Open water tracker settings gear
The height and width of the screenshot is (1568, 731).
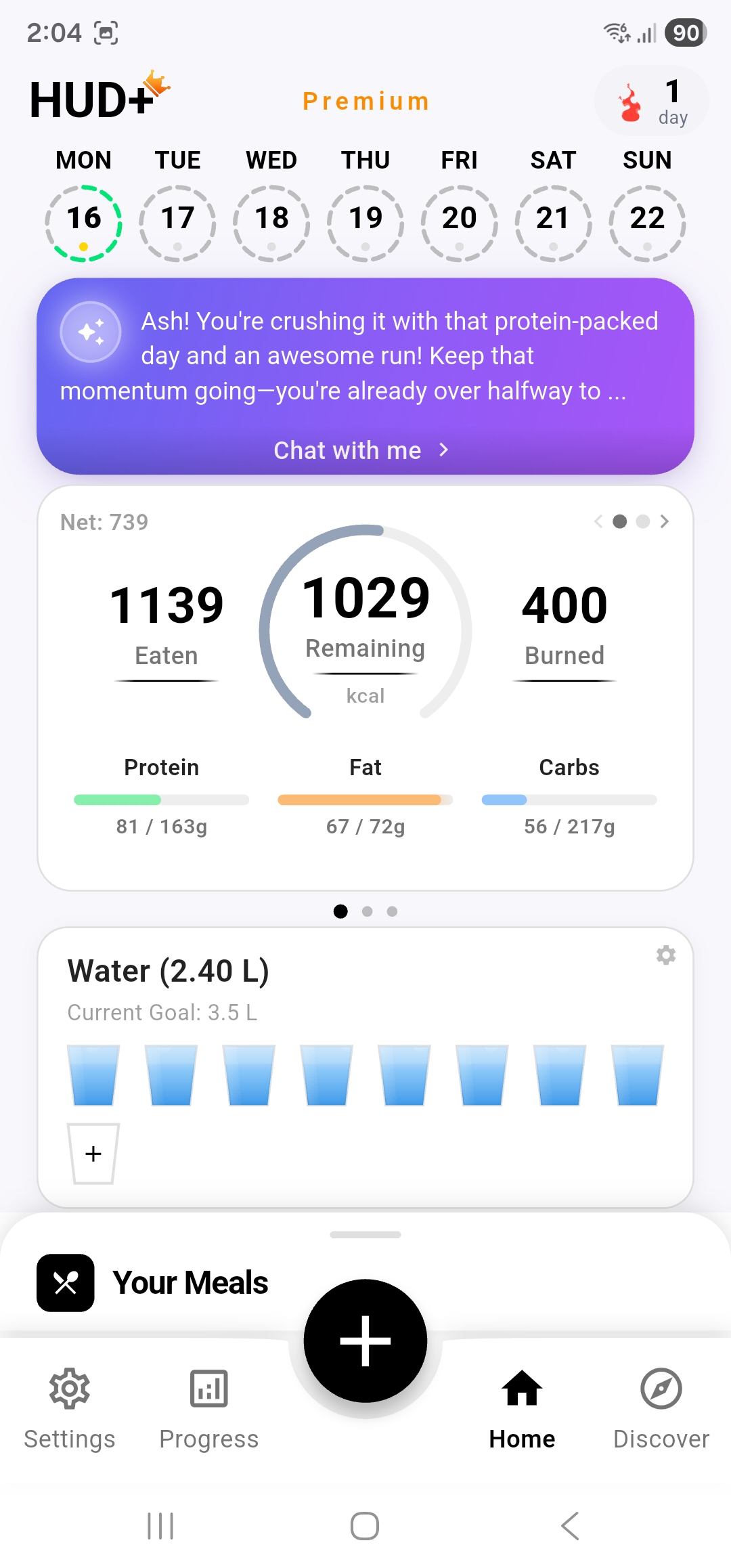[x=665, y=955]
